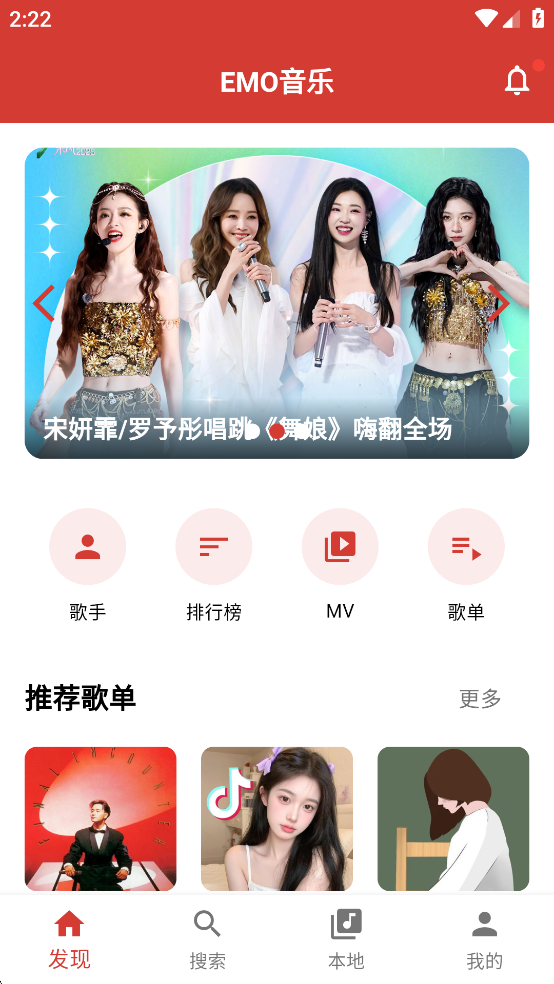
Task: Switch to the 本地 tab
Action: pyautogui.click(x=346, y=939)
